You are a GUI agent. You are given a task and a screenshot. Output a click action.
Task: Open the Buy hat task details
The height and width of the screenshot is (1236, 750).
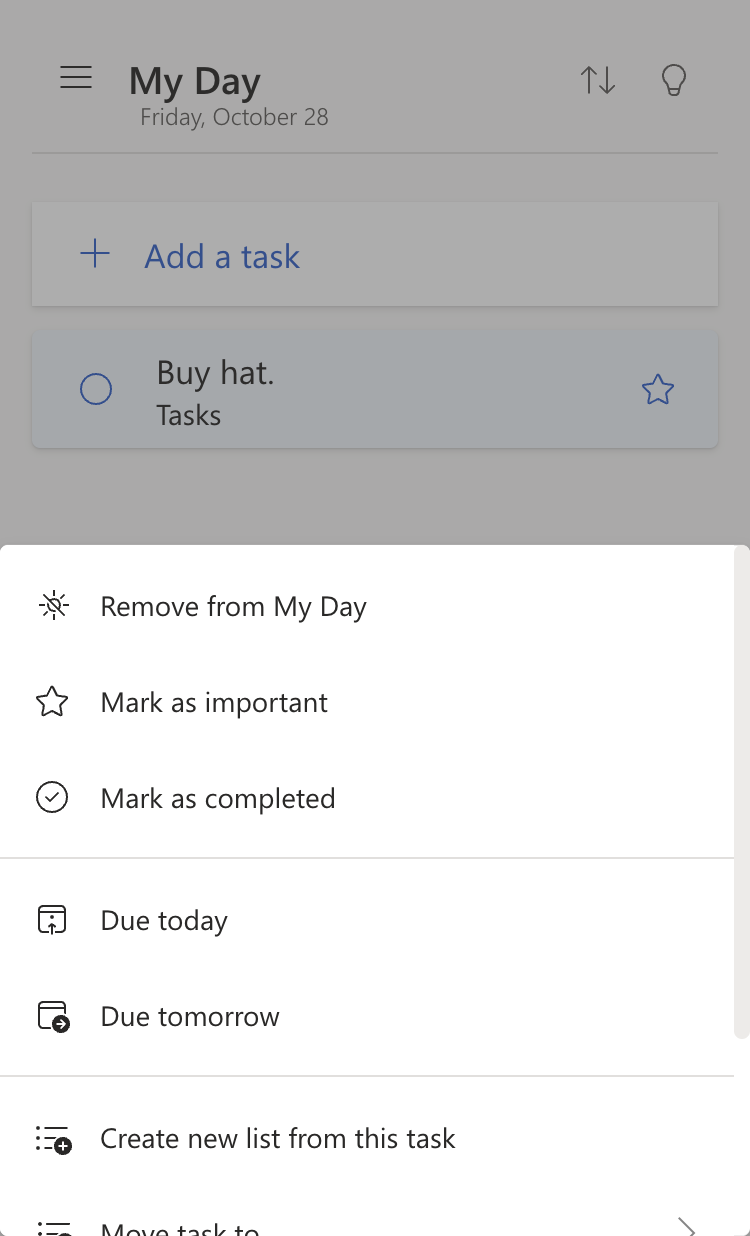click(x=300, y=388)
